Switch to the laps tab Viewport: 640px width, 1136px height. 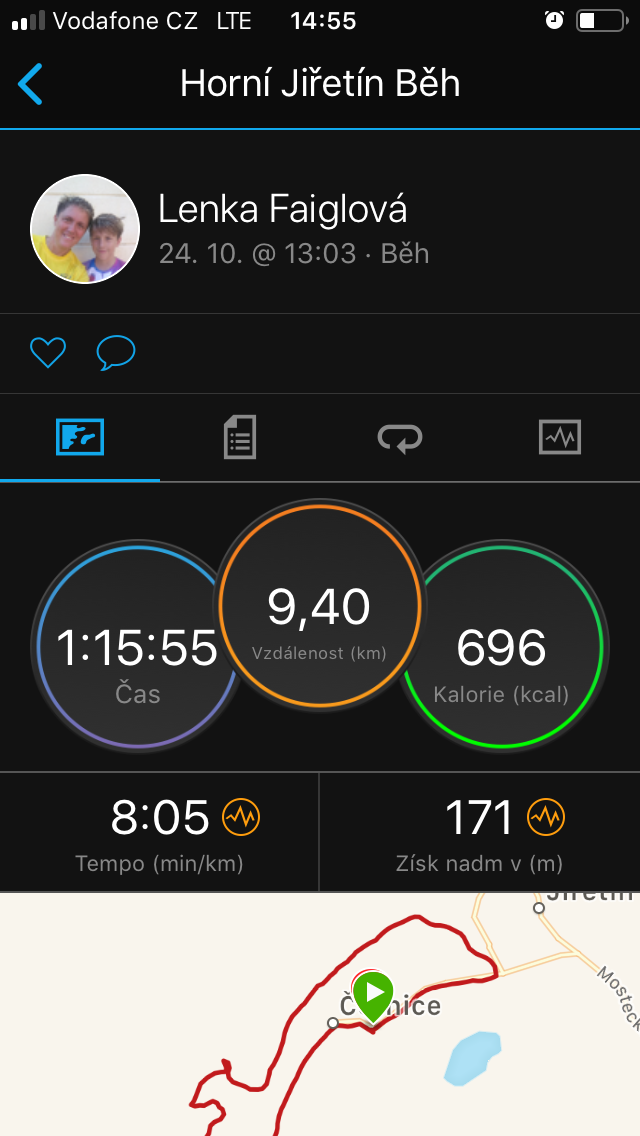click(x=400, y=438)
